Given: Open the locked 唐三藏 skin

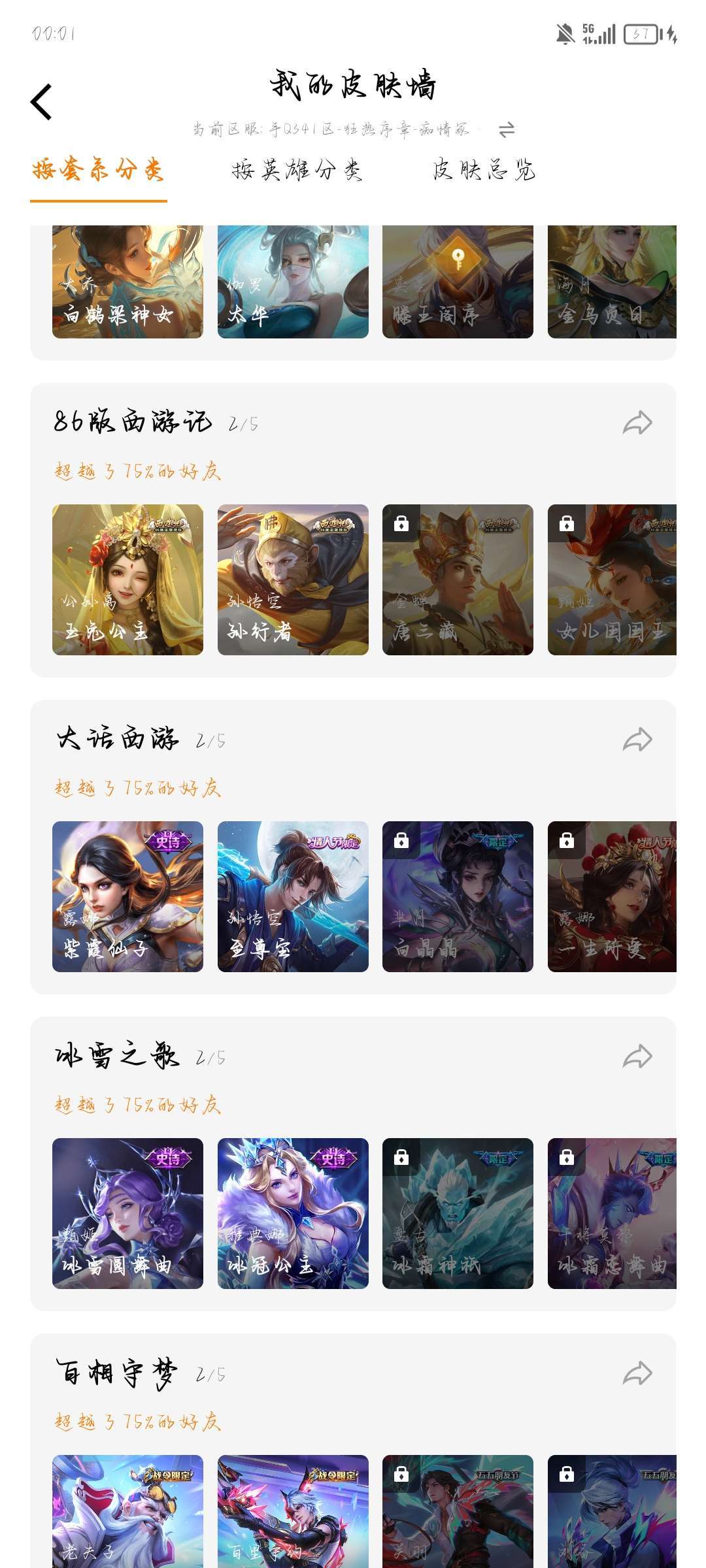Looking at the screenshot, I should tap(458, 580).
